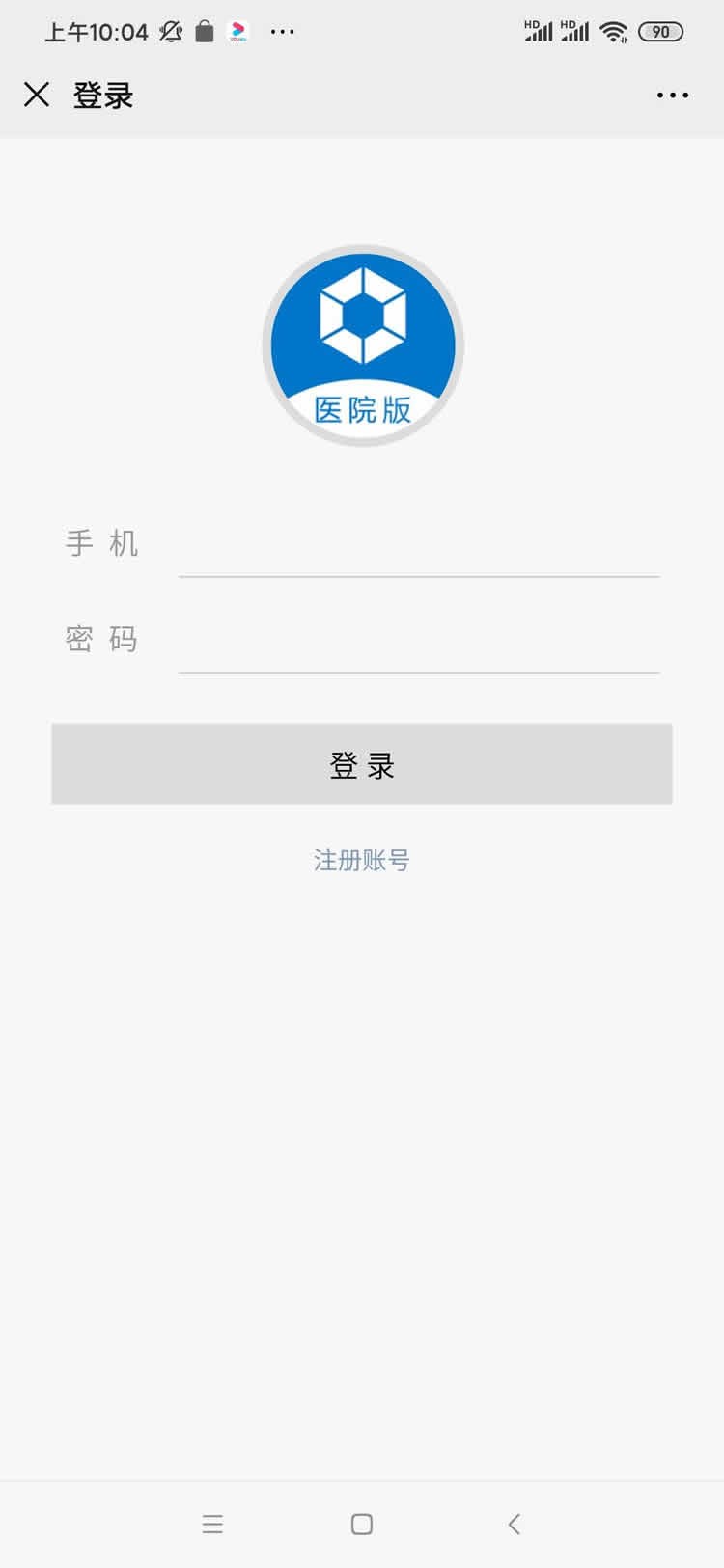The height and width of the screenshot is (1568, 724).
Task: Tap the back navigation arrow
Action: pos(513,1525)
